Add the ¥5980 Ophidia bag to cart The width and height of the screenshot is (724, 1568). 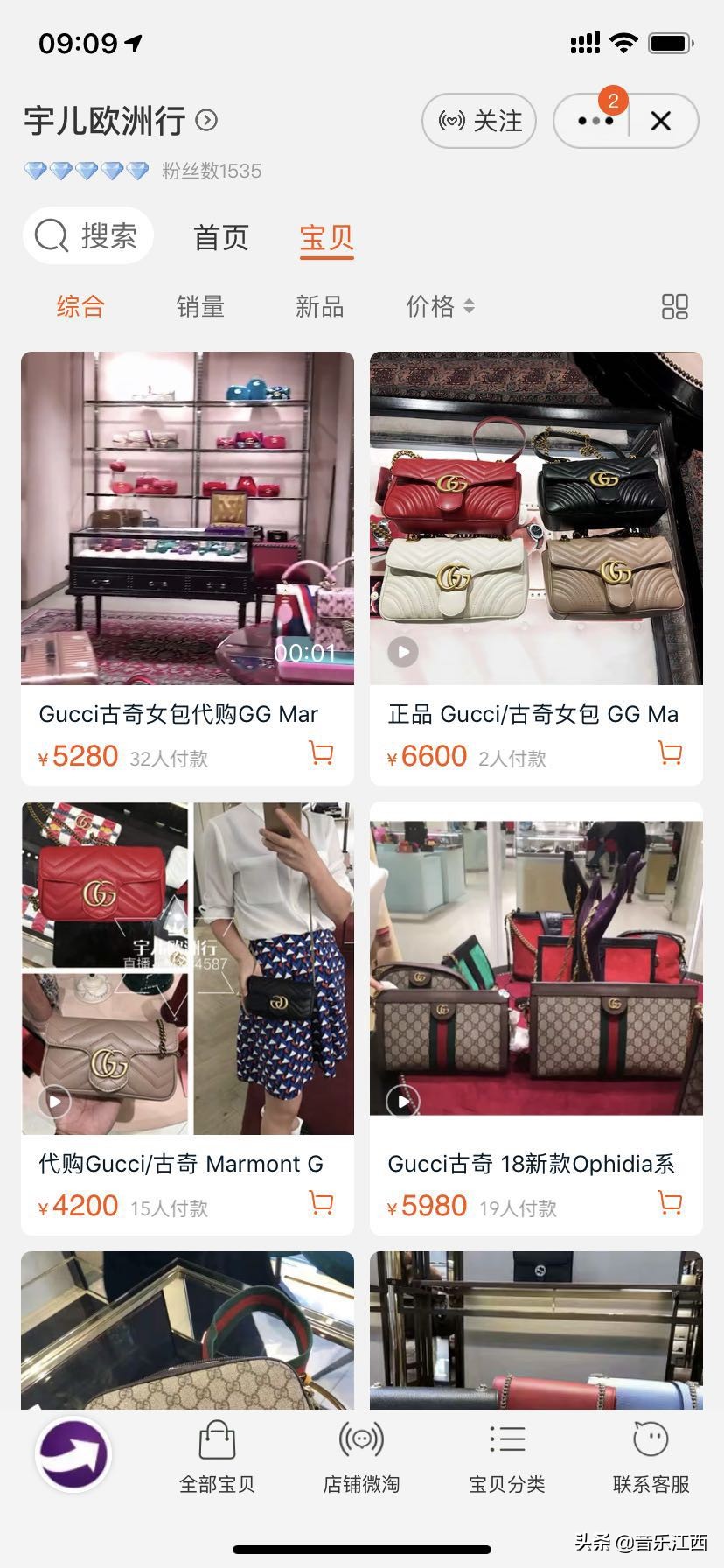(669, 1203)
